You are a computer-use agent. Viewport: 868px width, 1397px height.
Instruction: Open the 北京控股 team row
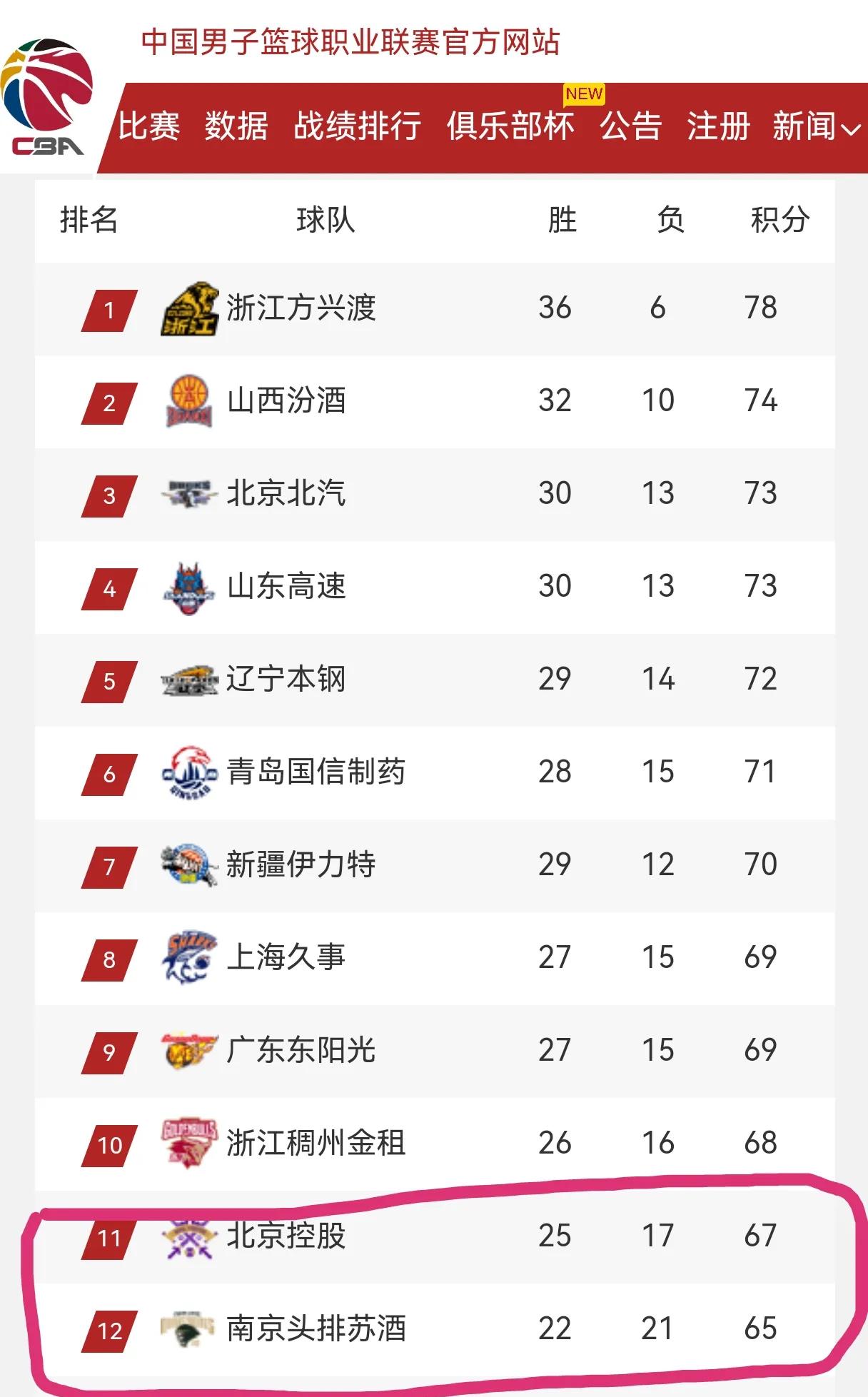click(x=286, y=1236)
